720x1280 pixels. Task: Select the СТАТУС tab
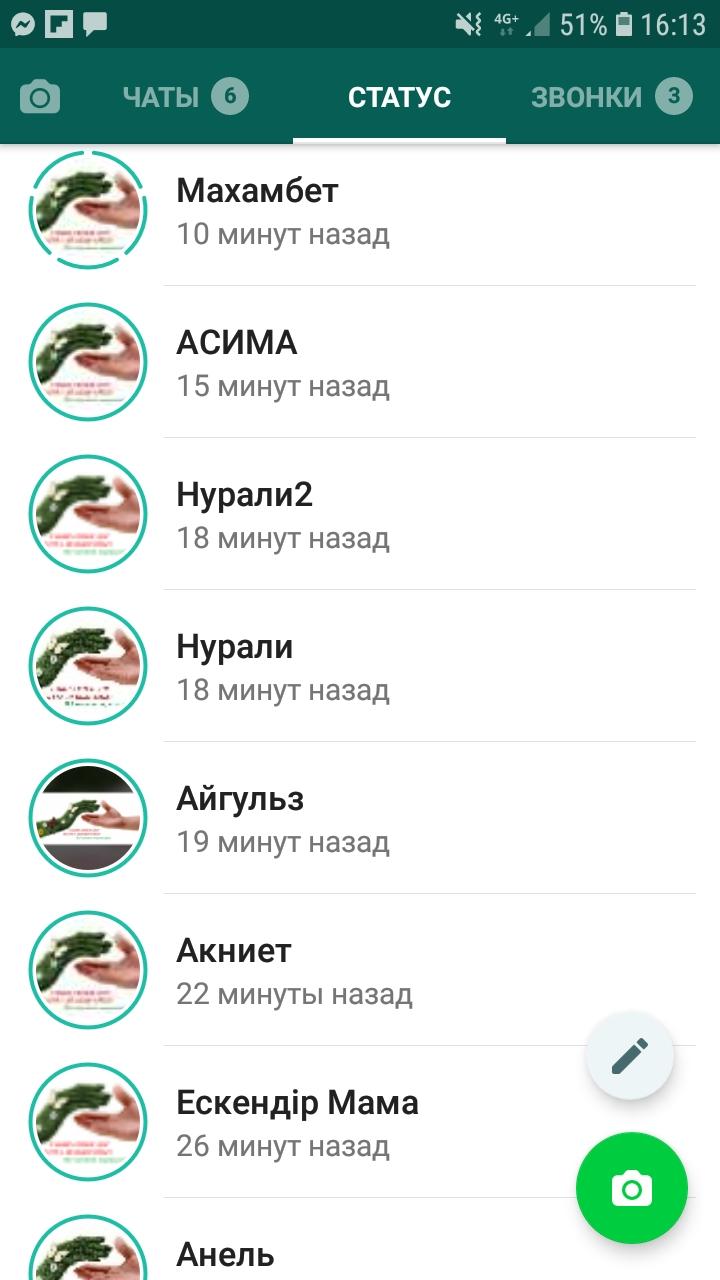coord(399,97)
